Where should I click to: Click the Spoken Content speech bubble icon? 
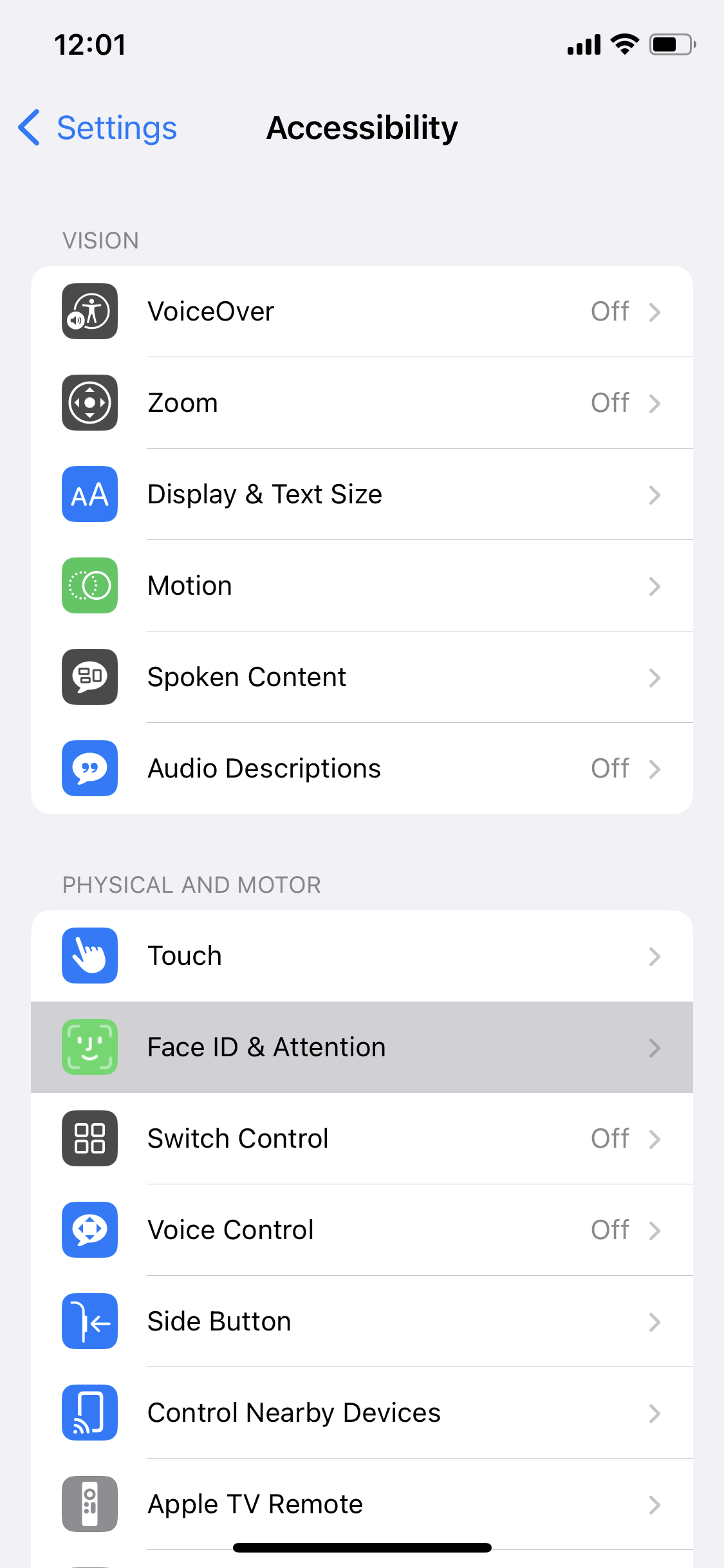coord(89,677)
